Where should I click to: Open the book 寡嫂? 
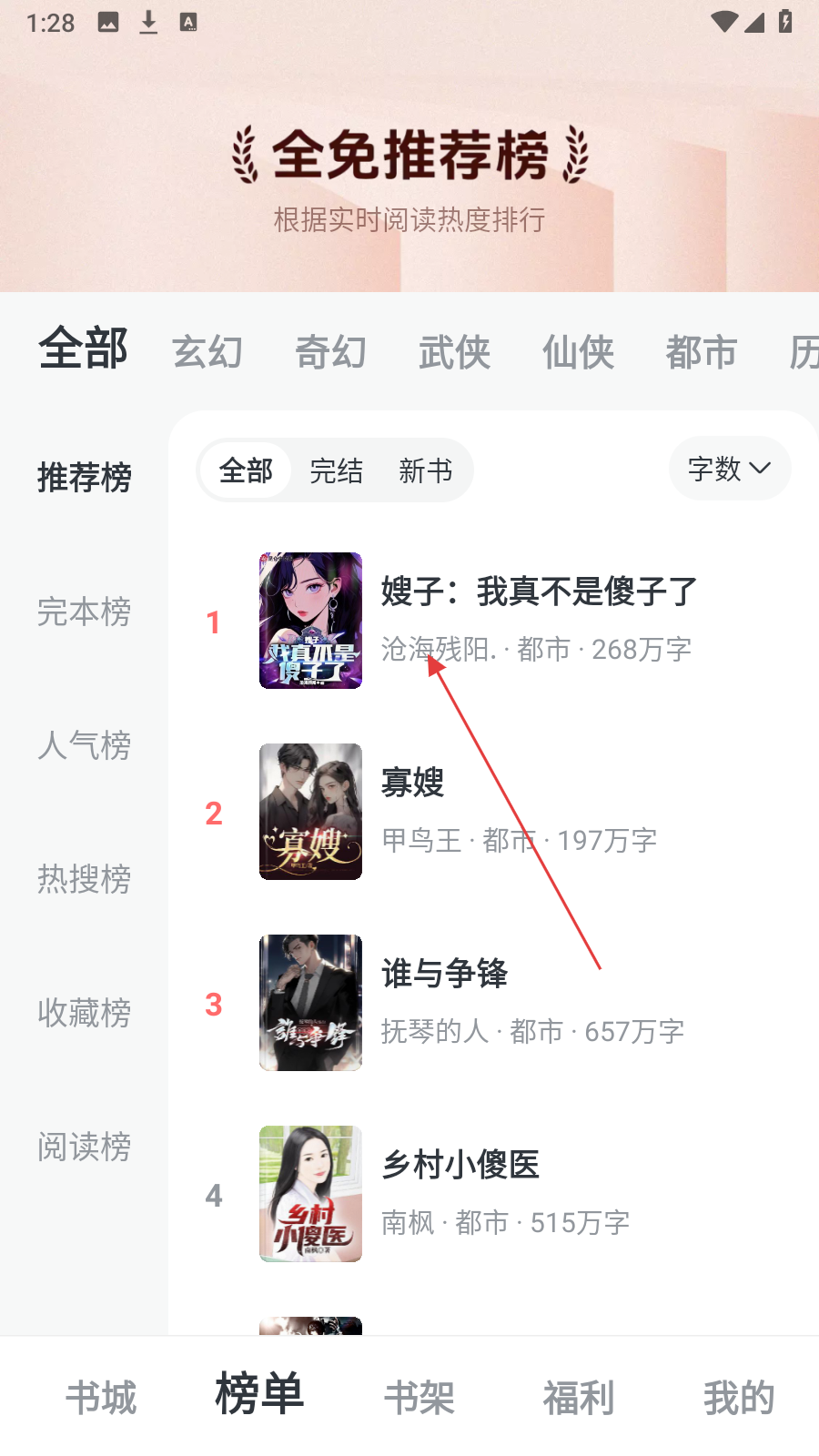pyautogui.click(x=413, y=783)
